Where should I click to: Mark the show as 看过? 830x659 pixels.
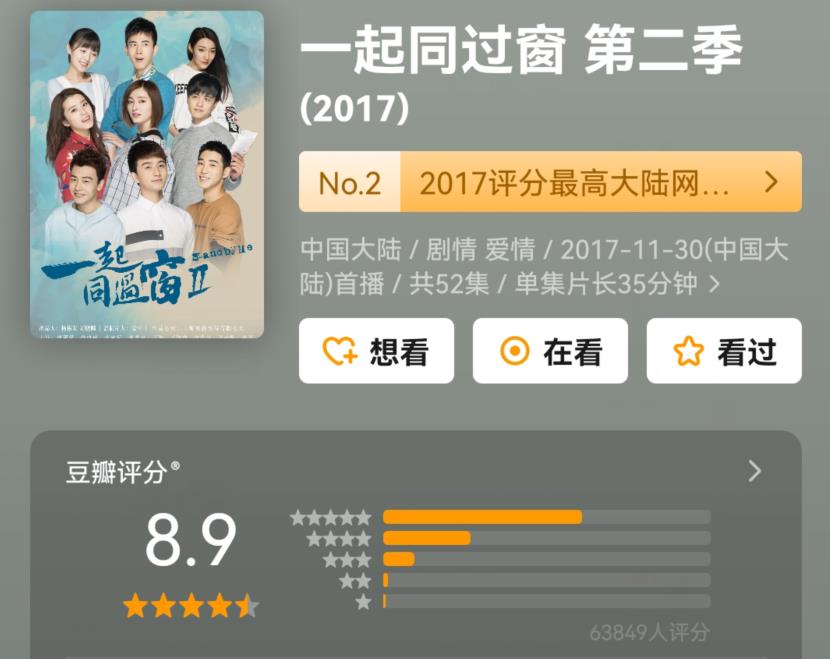pyautogui.click(x=724, y=351)
